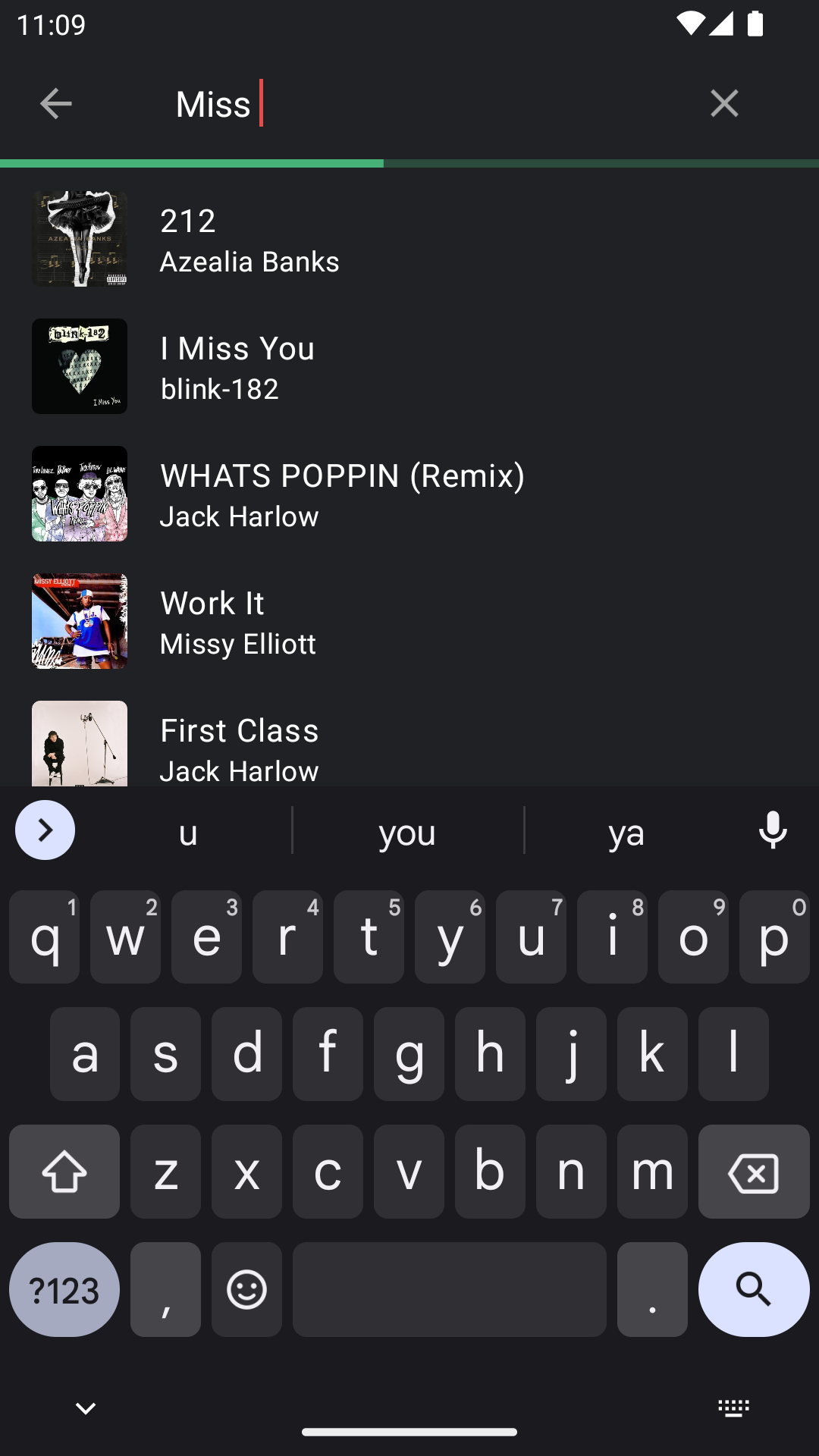This screenshot has height=1456, width=819.
Task: Open the emoji keyboard
Action: 246,1289
